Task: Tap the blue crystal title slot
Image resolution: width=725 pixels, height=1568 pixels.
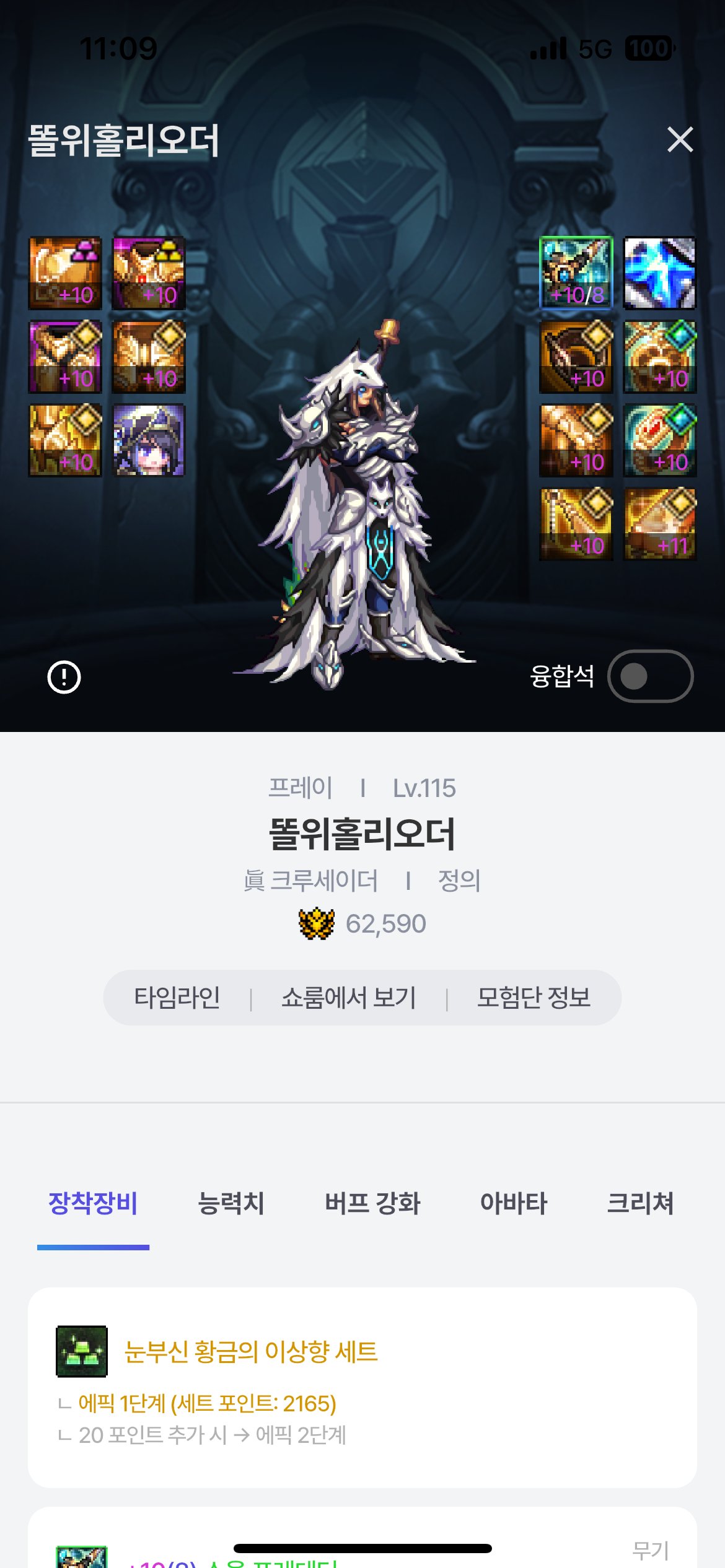Action: point(659,273)
